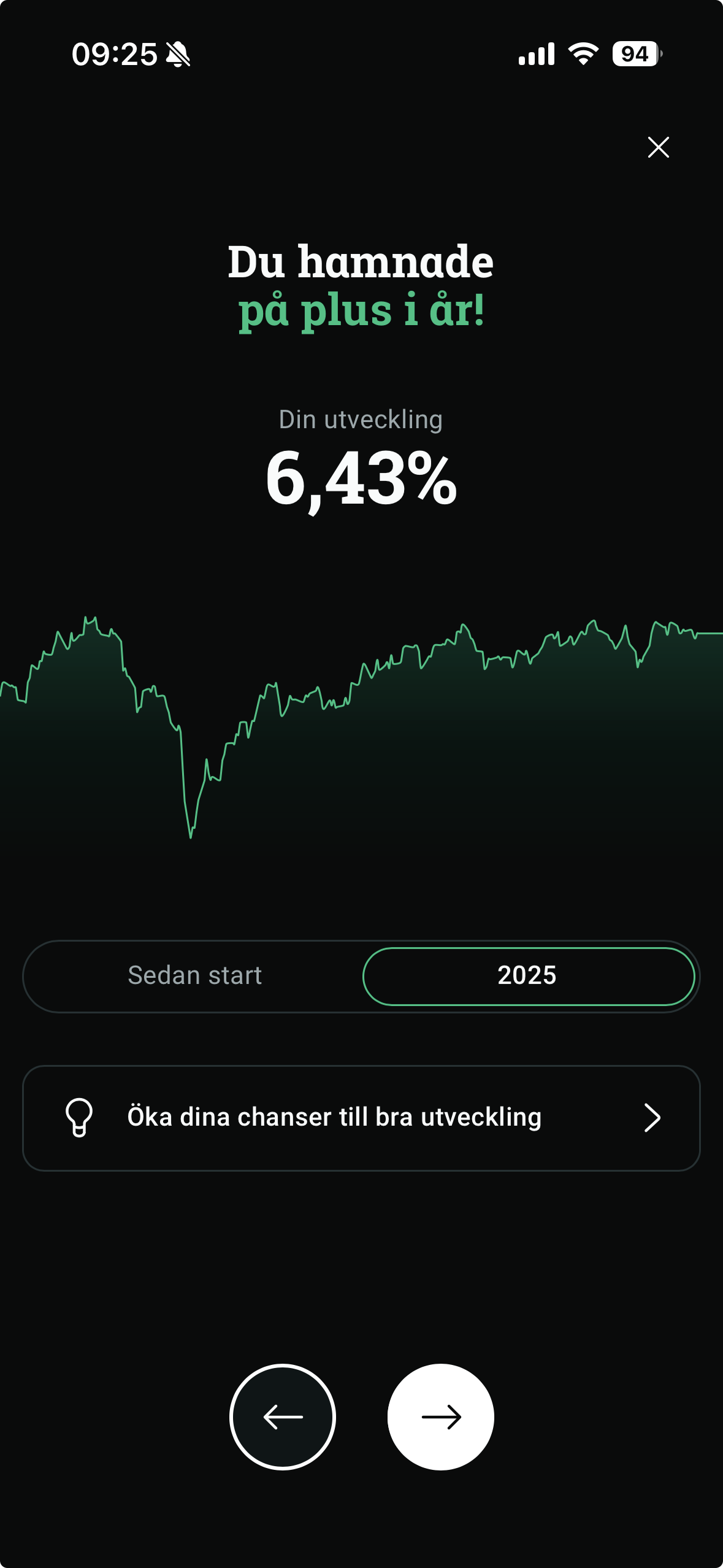Select the 2025 period tab
This screenshot has height=1568, width=723.
[x=528, y=975]
